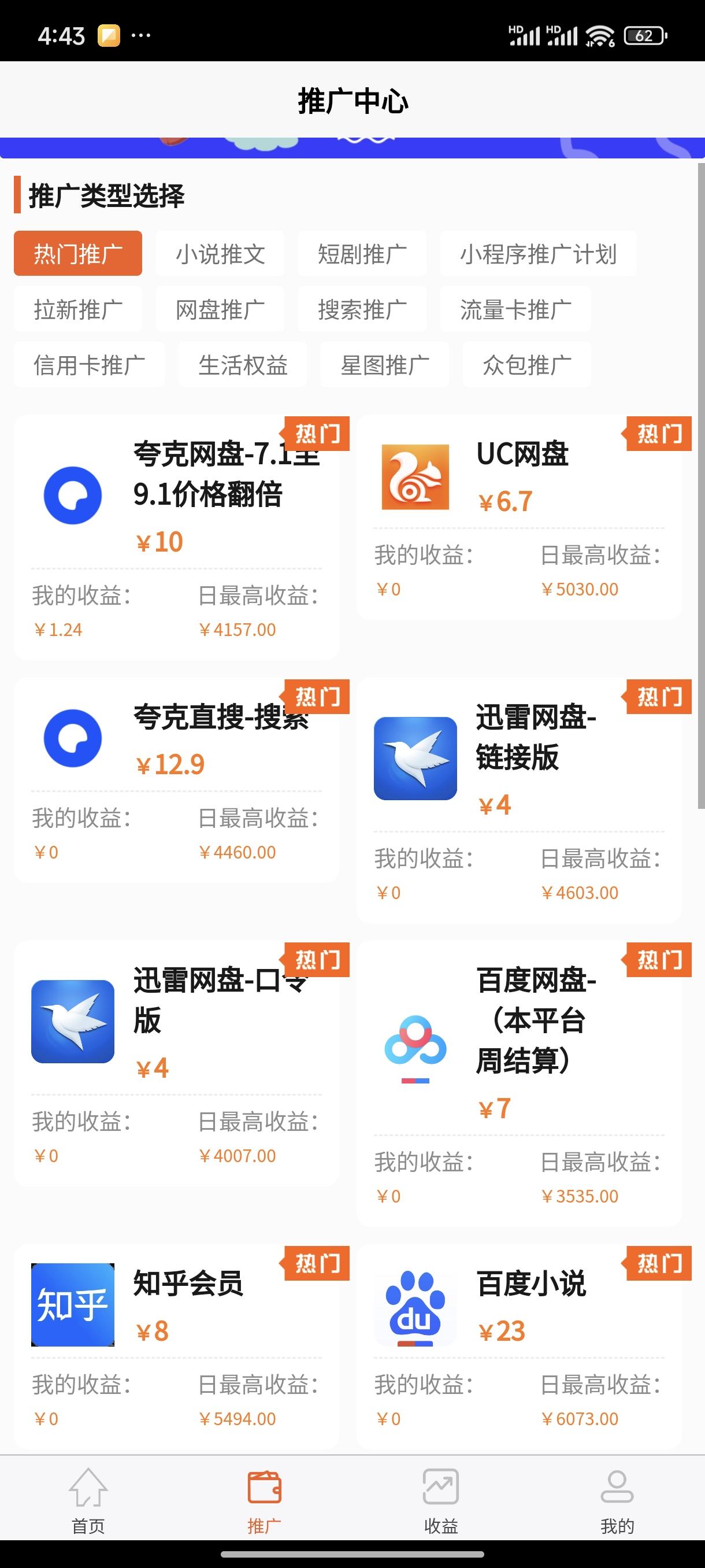Choose 流量卡推广 category
Screen dimensions: 705x1568
point(515,309)
